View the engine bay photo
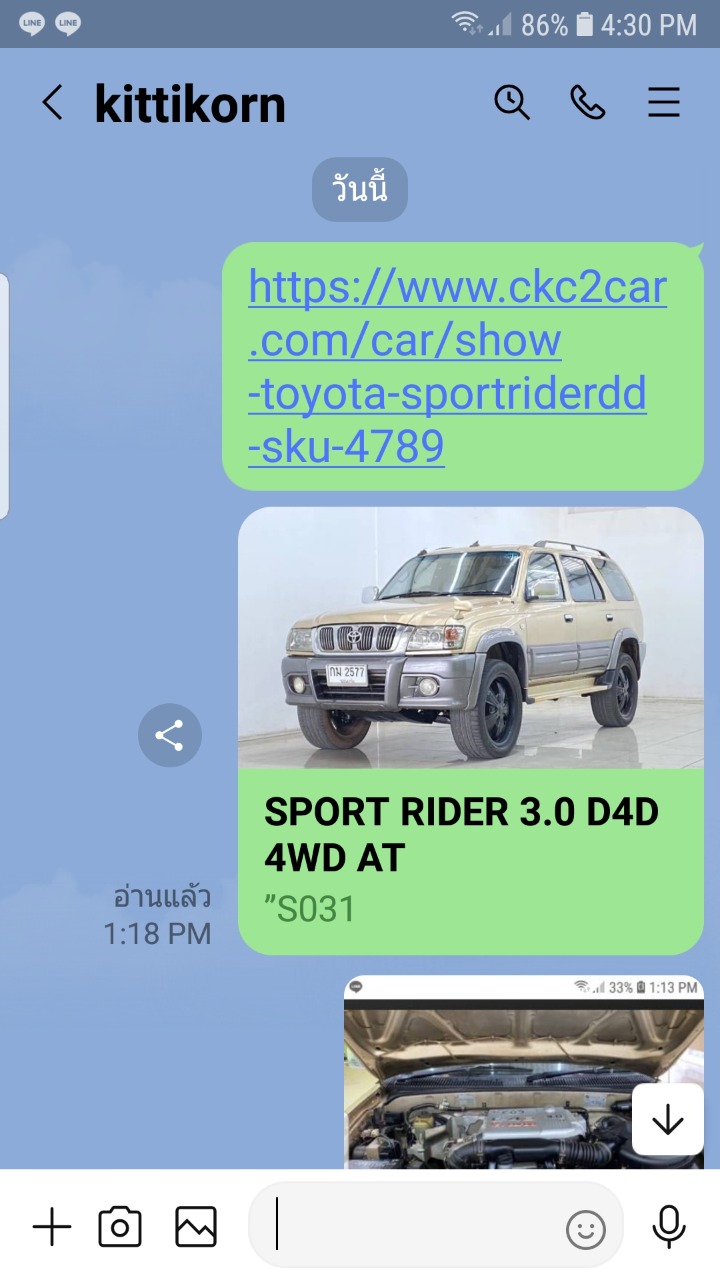This screenshot has width=720, height=1280. point(524,1072)
